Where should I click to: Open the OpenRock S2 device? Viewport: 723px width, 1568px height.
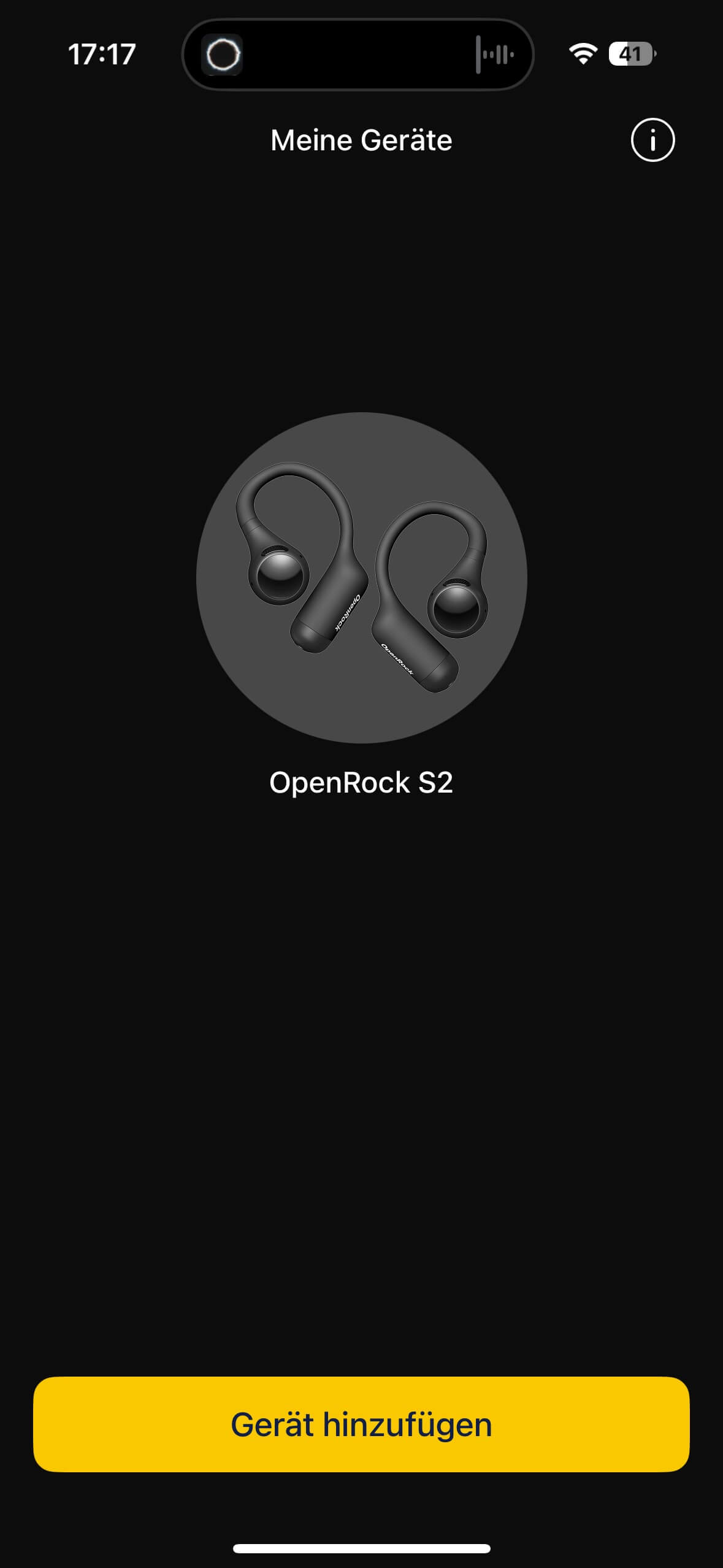361,578
